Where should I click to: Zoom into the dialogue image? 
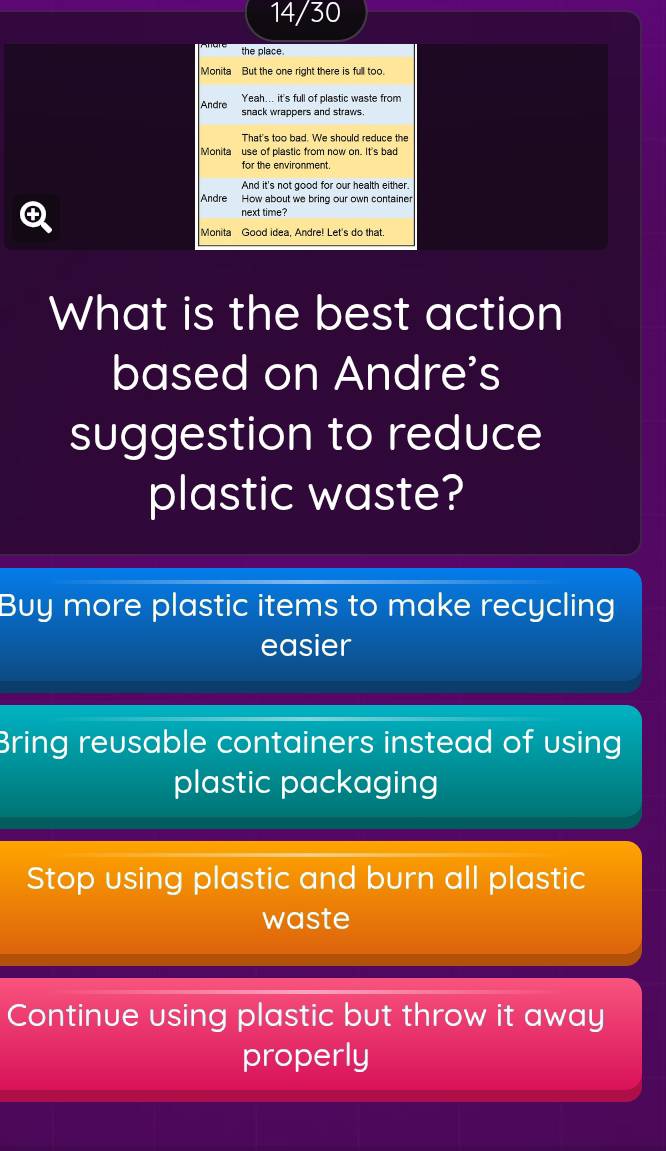click(33, 216)
